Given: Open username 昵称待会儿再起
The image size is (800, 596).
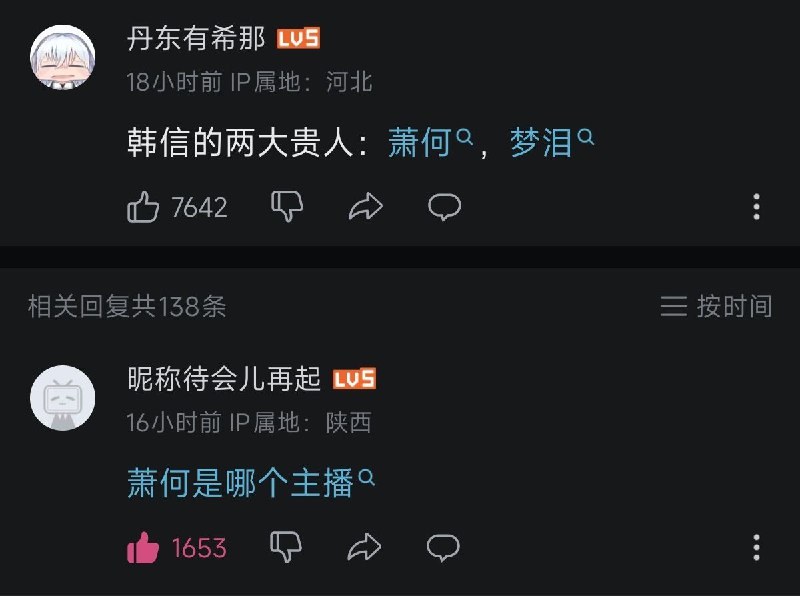Looking at the screenshot, I should coord(224,379).
